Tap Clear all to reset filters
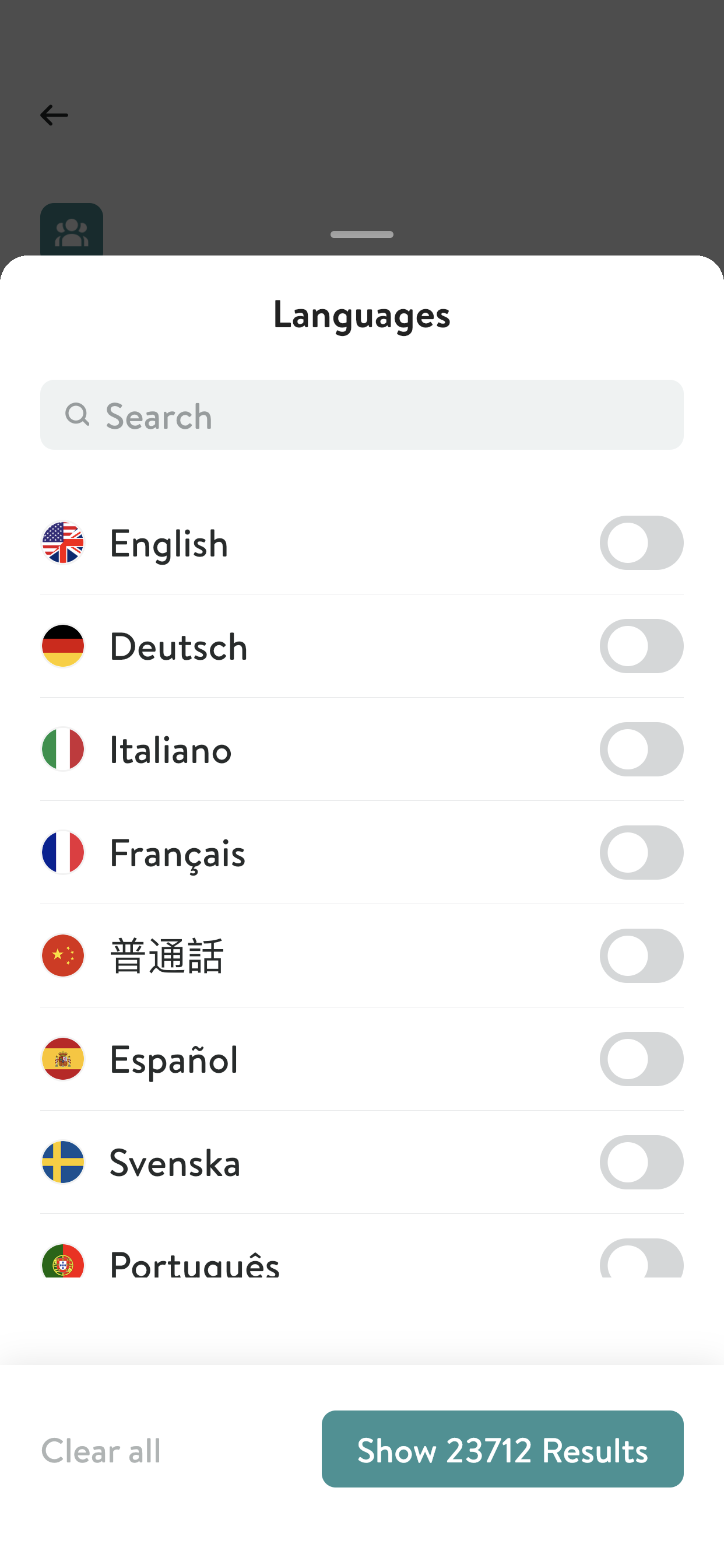The height and width of the screenshot is (1568, 724). [101, 1450]
